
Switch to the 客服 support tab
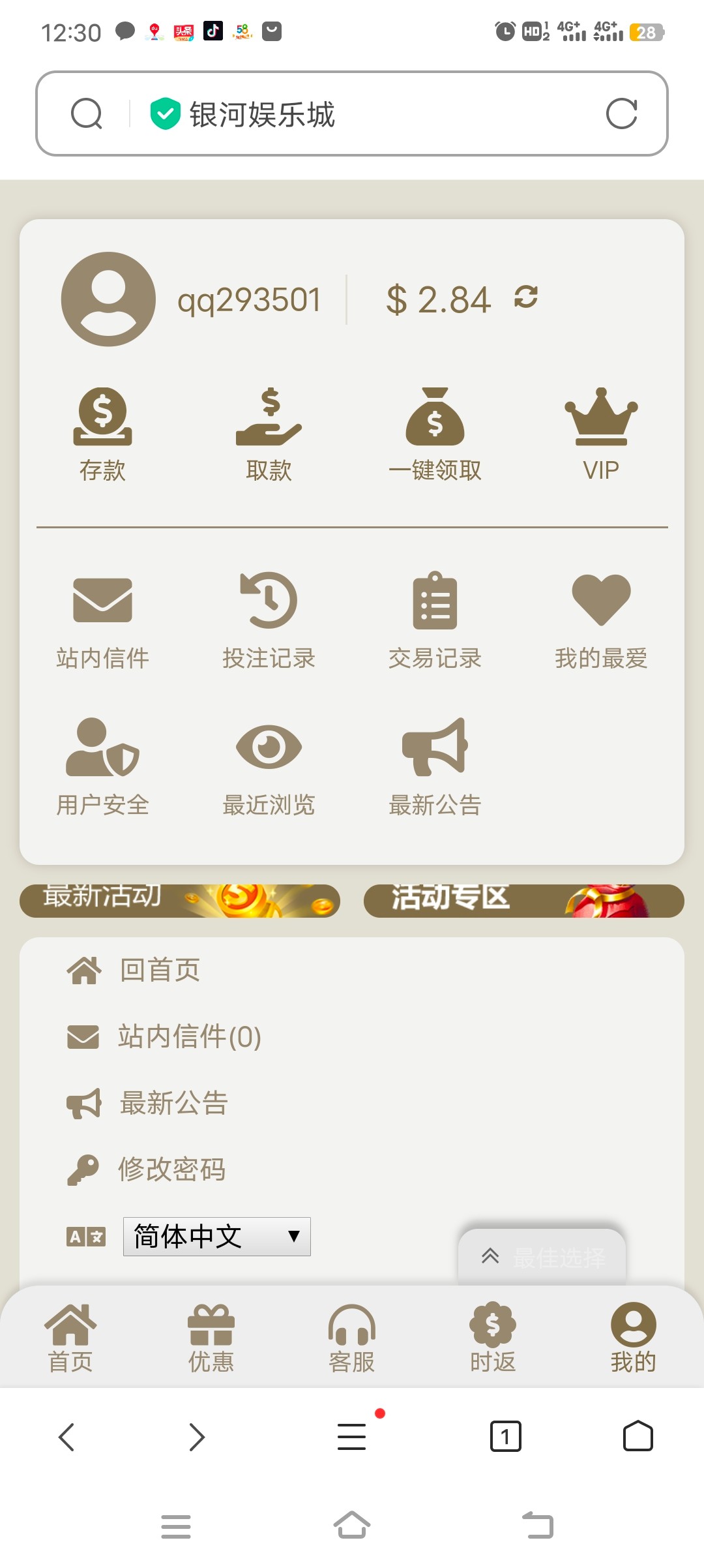[351, 1338]
